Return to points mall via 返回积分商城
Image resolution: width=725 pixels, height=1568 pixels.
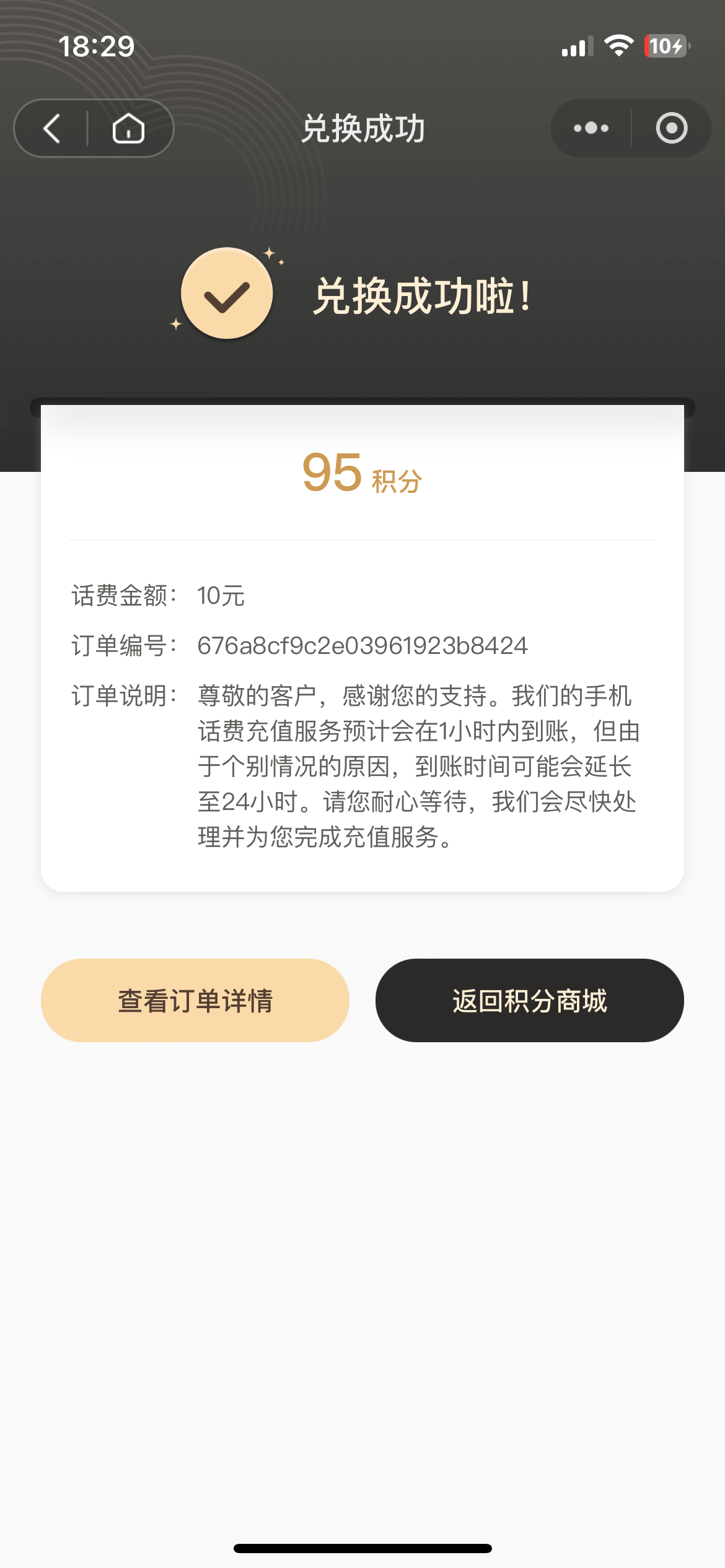(530, 1000)
